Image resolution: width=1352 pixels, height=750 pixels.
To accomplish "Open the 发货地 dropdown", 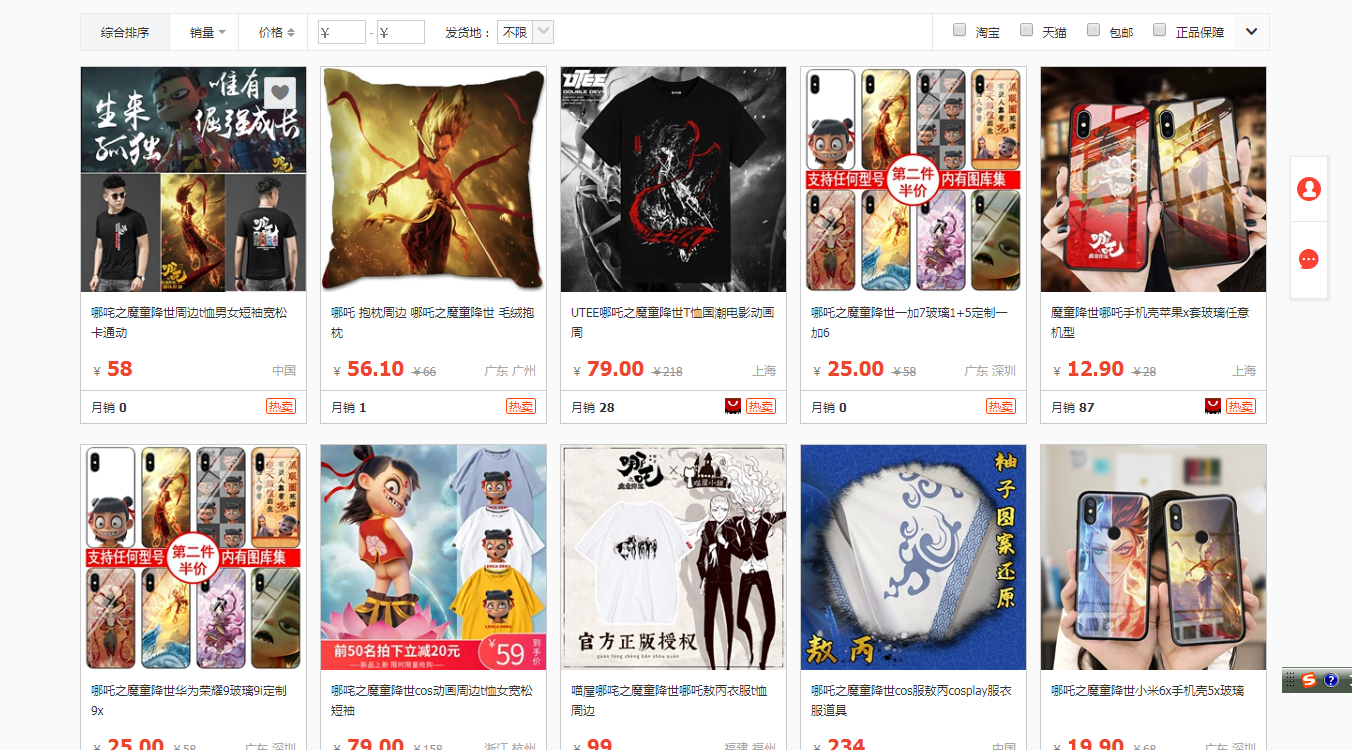I will tap(525, 32).
